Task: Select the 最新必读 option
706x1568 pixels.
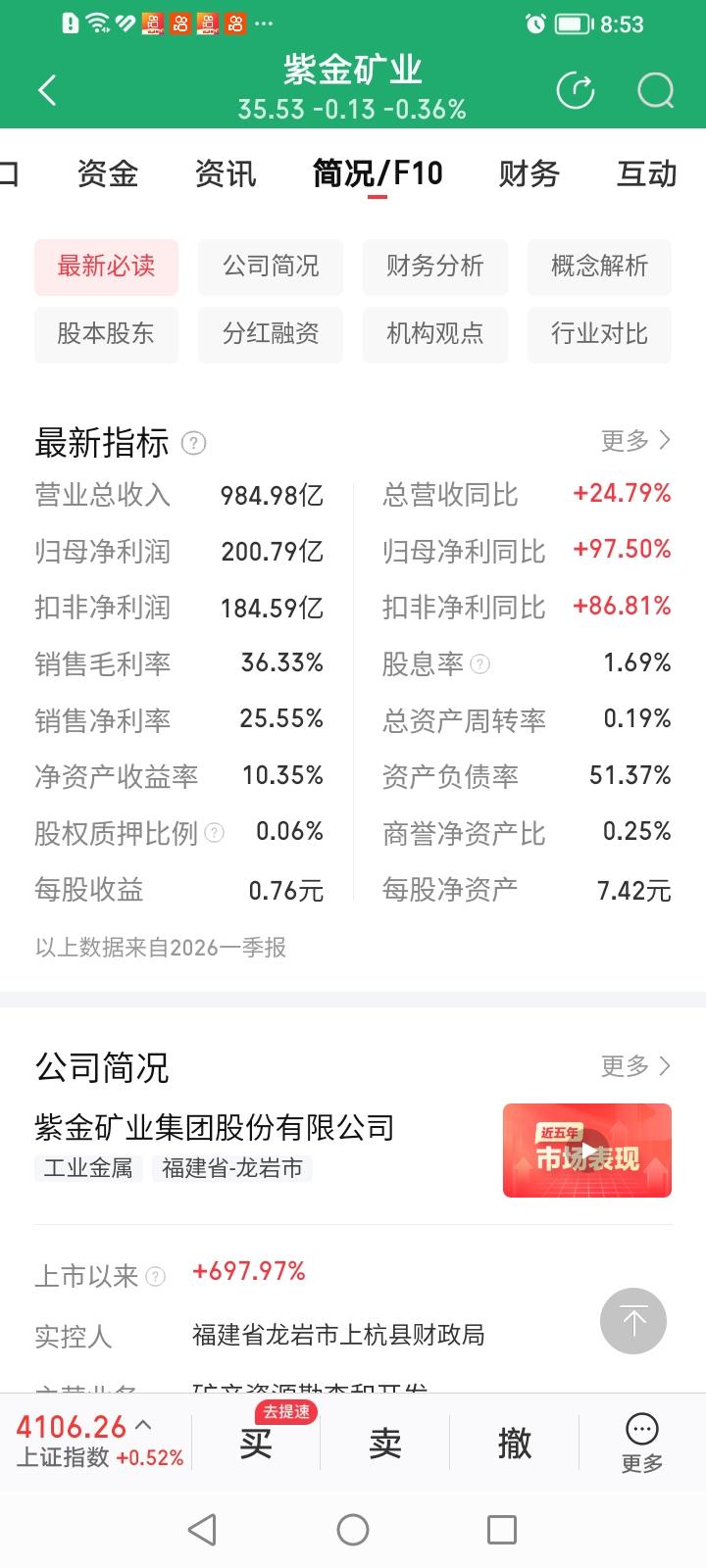Action: coord(106,267)
